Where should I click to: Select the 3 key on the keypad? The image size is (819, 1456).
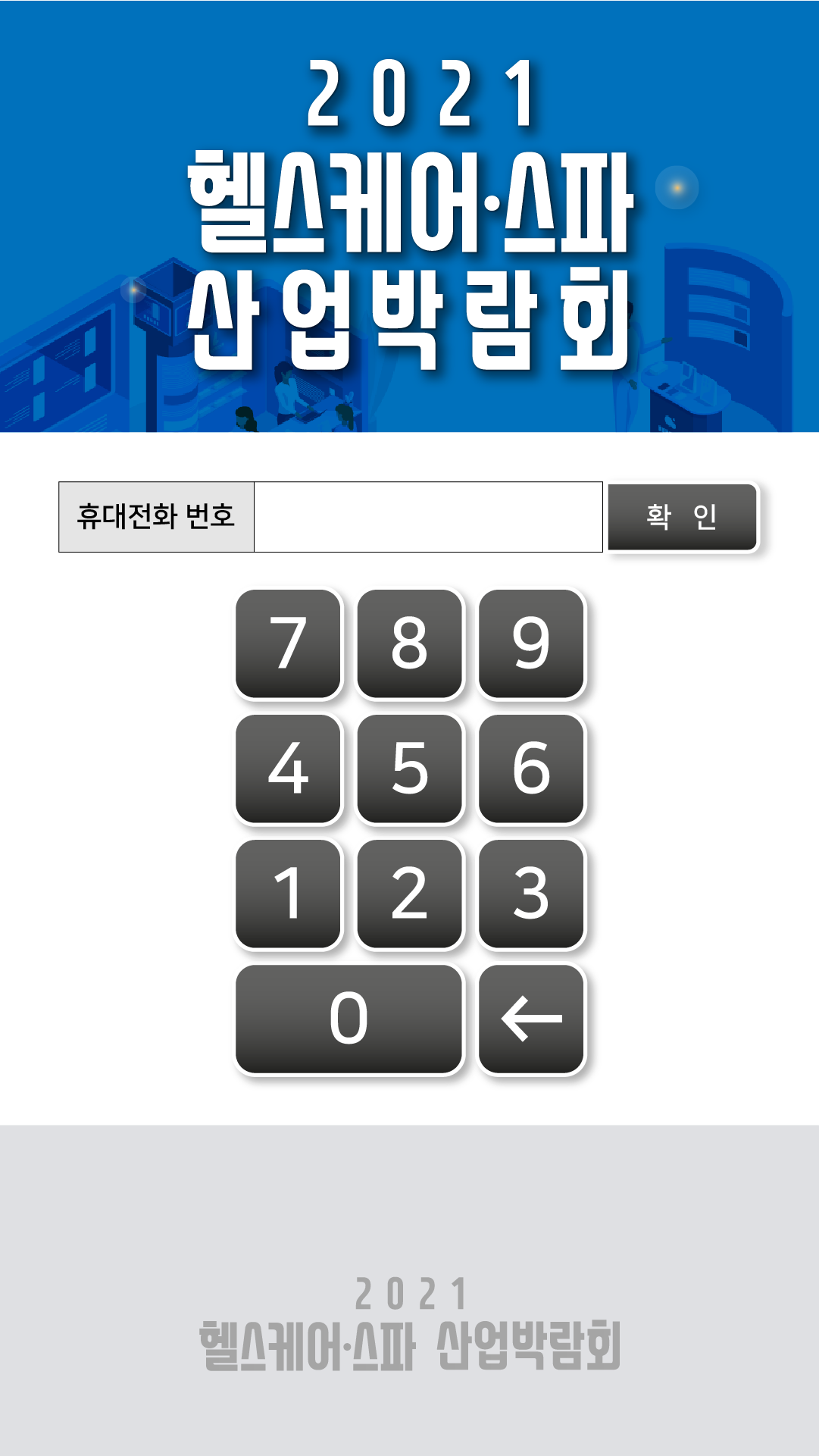(531, 894)
